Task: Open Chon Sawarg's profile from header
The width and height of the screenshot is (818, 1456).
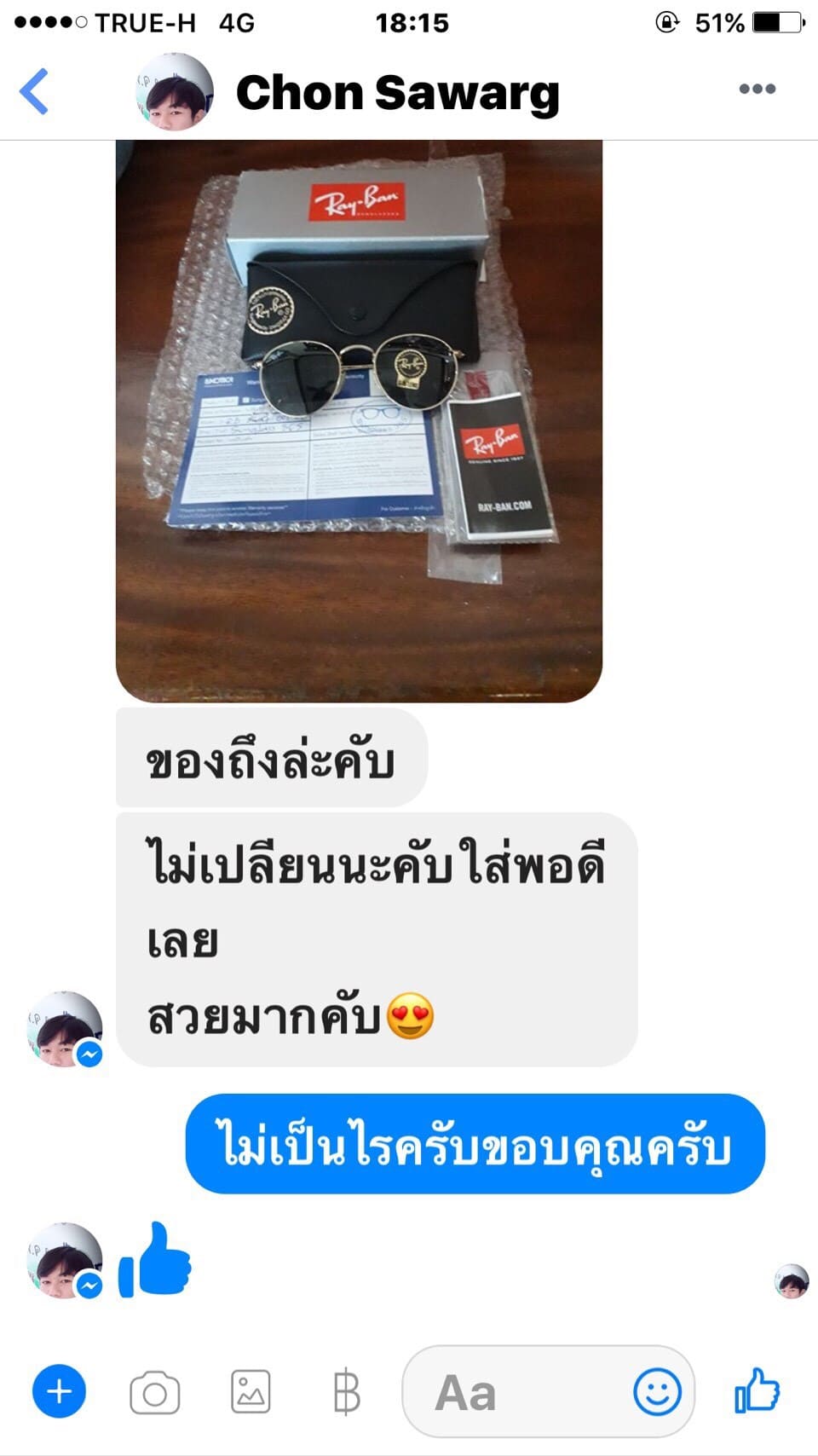Action: pyautogui.click(x=397, y=92)
